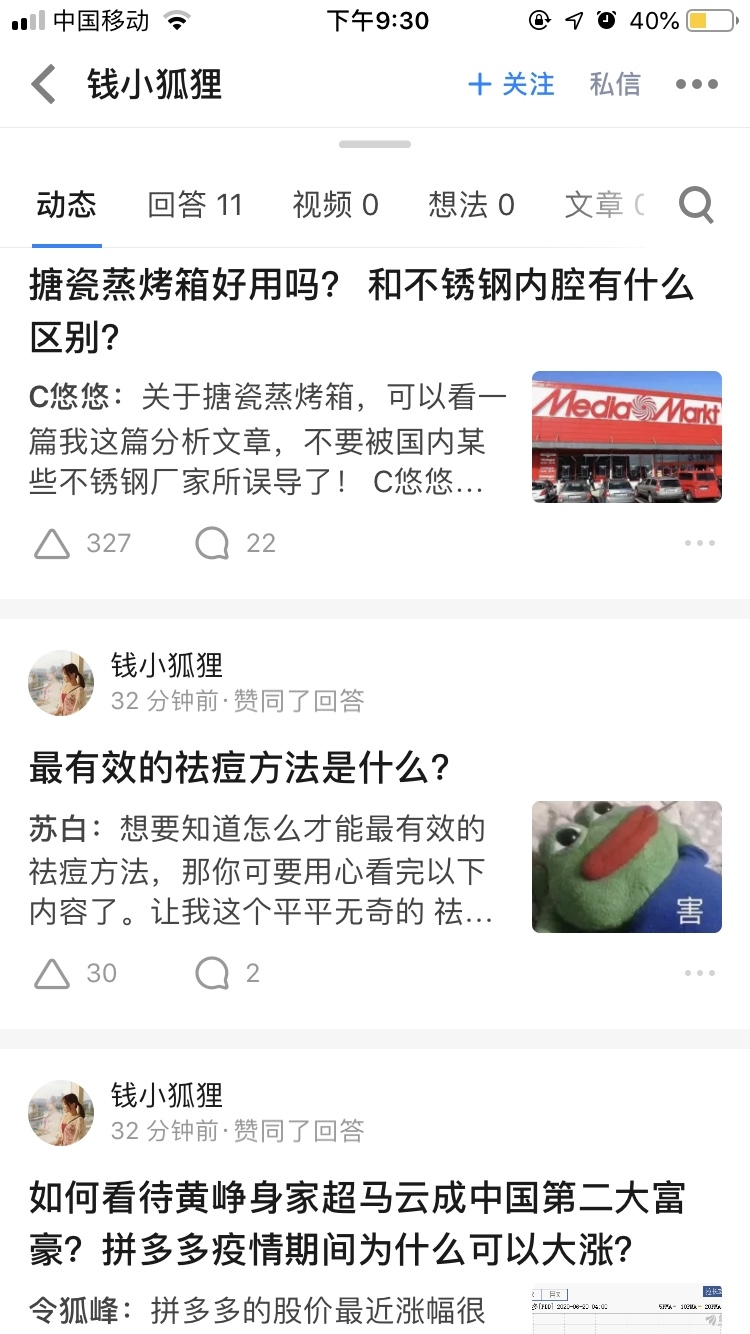Follow 钱小狐狸 via the 关注 button

(x=512, y=84)
